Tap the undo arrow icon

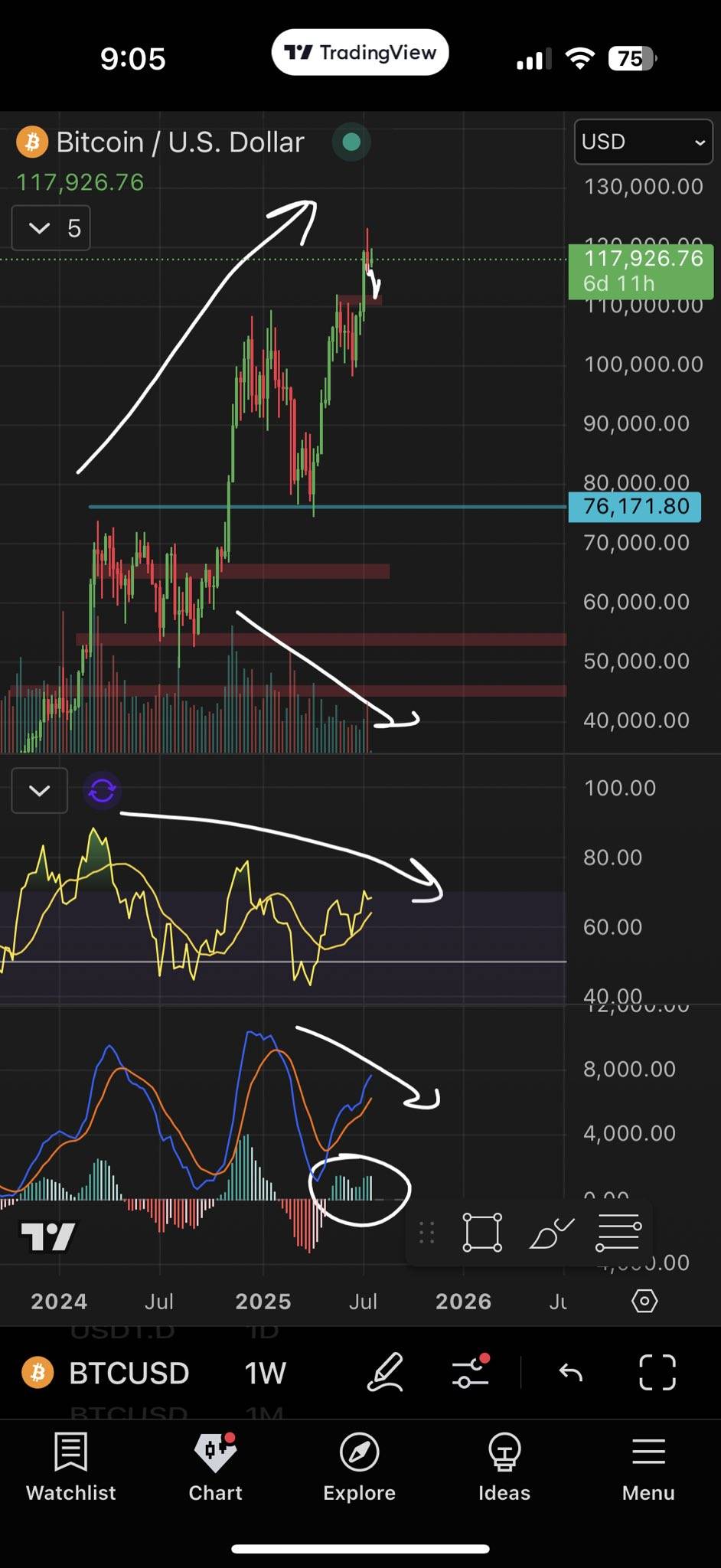tap(570, 1373)
